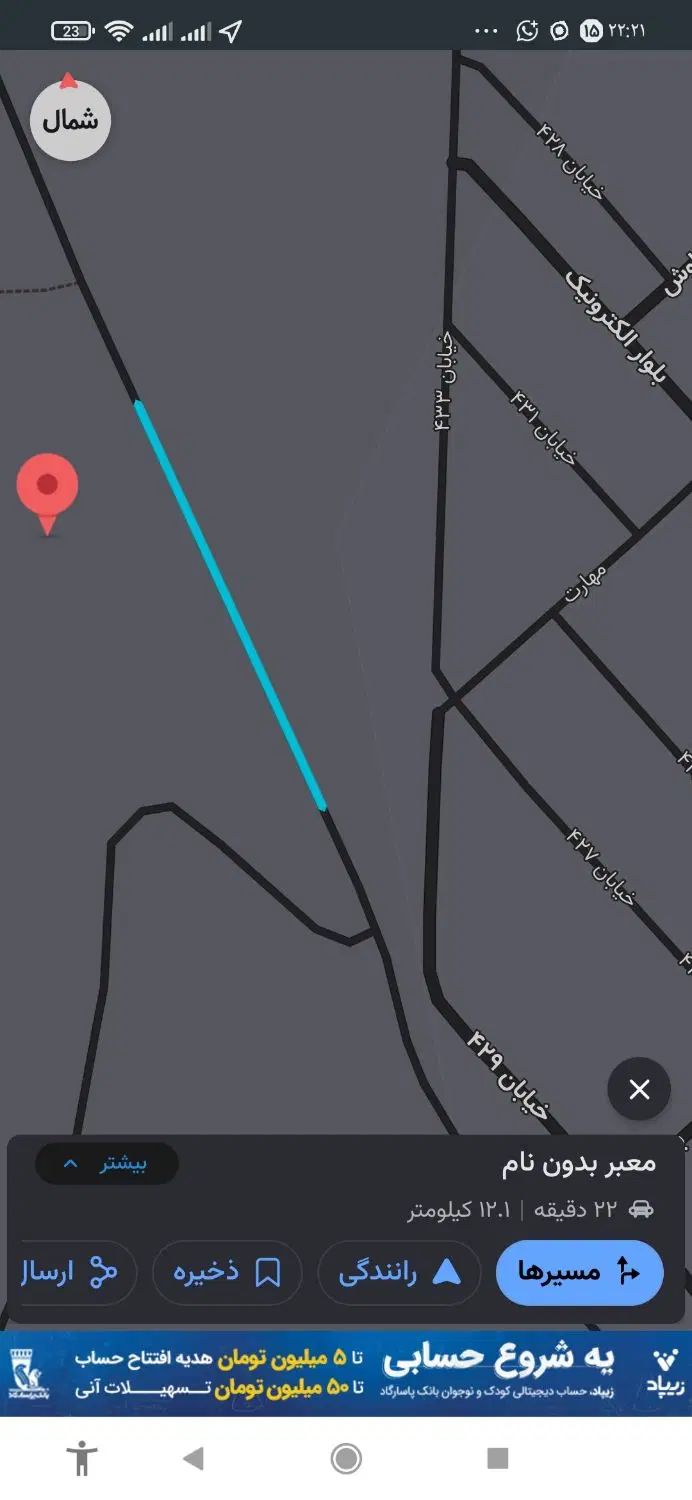Screen dimensions: 692x1500
Task: Expand details with the بیشتر button
Action: pos(107,1164)
